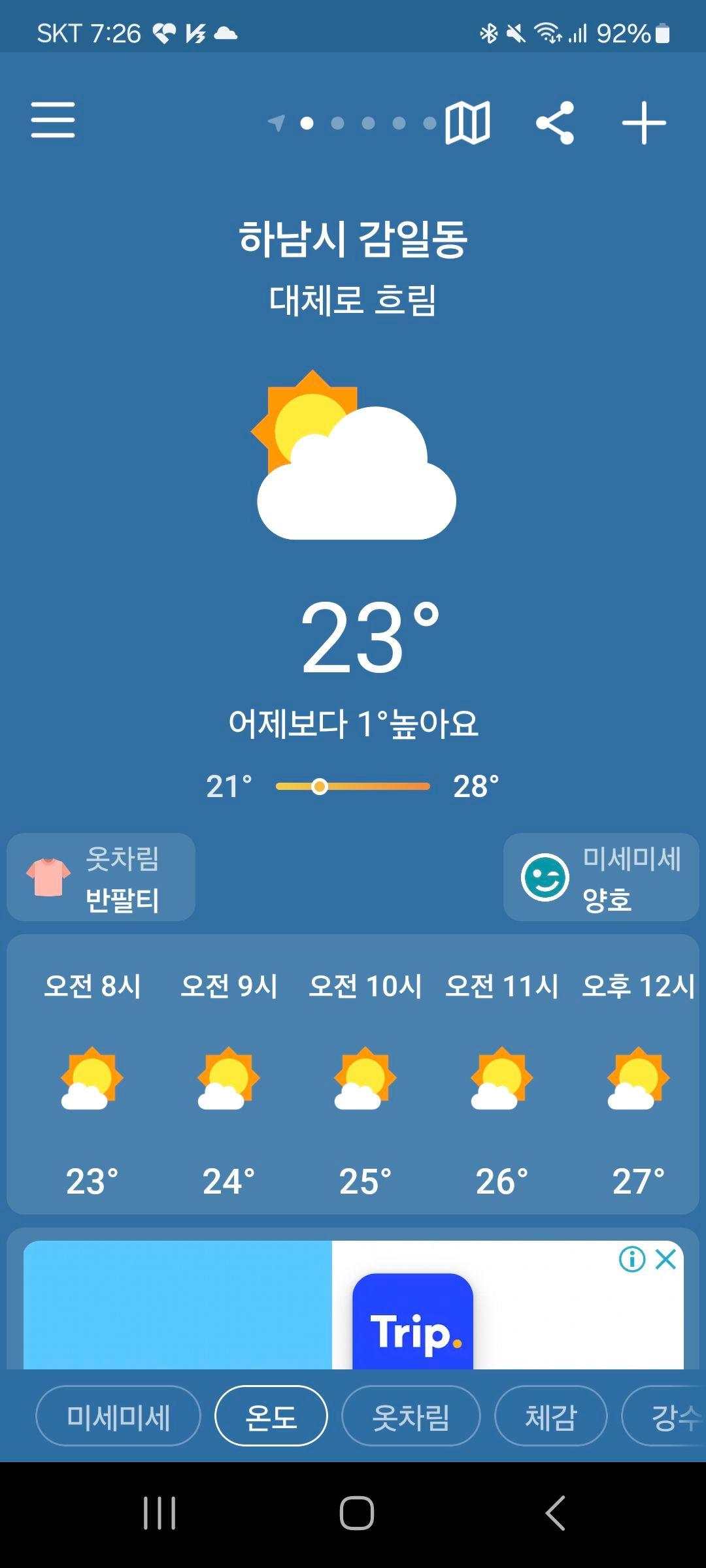Tap the location page indicator dots
This screenshot has width=706, height=1568.
(x=353, y=123)
